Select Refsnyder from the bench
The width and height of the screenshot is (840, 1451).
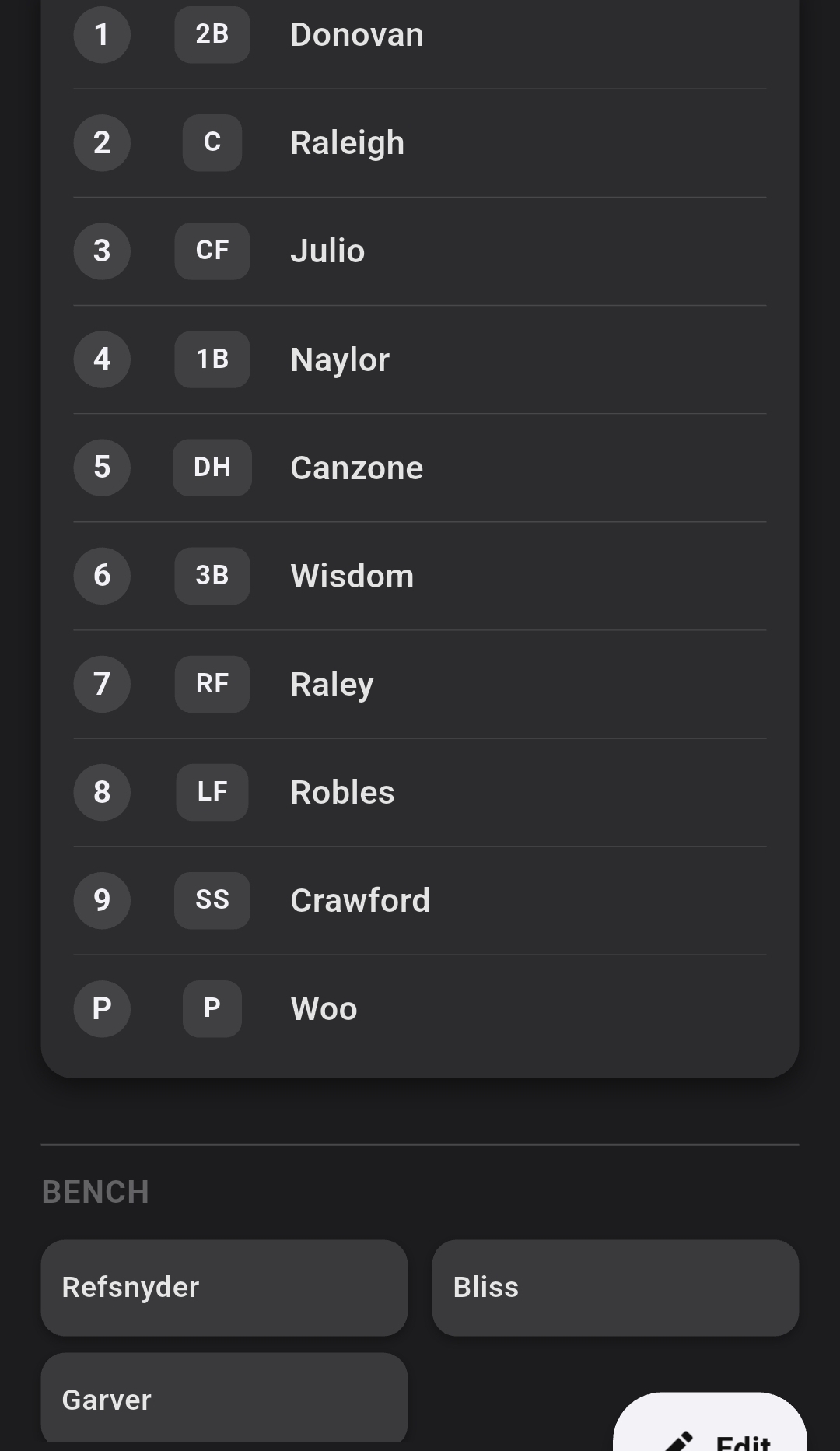click(x=224, y=1288)
